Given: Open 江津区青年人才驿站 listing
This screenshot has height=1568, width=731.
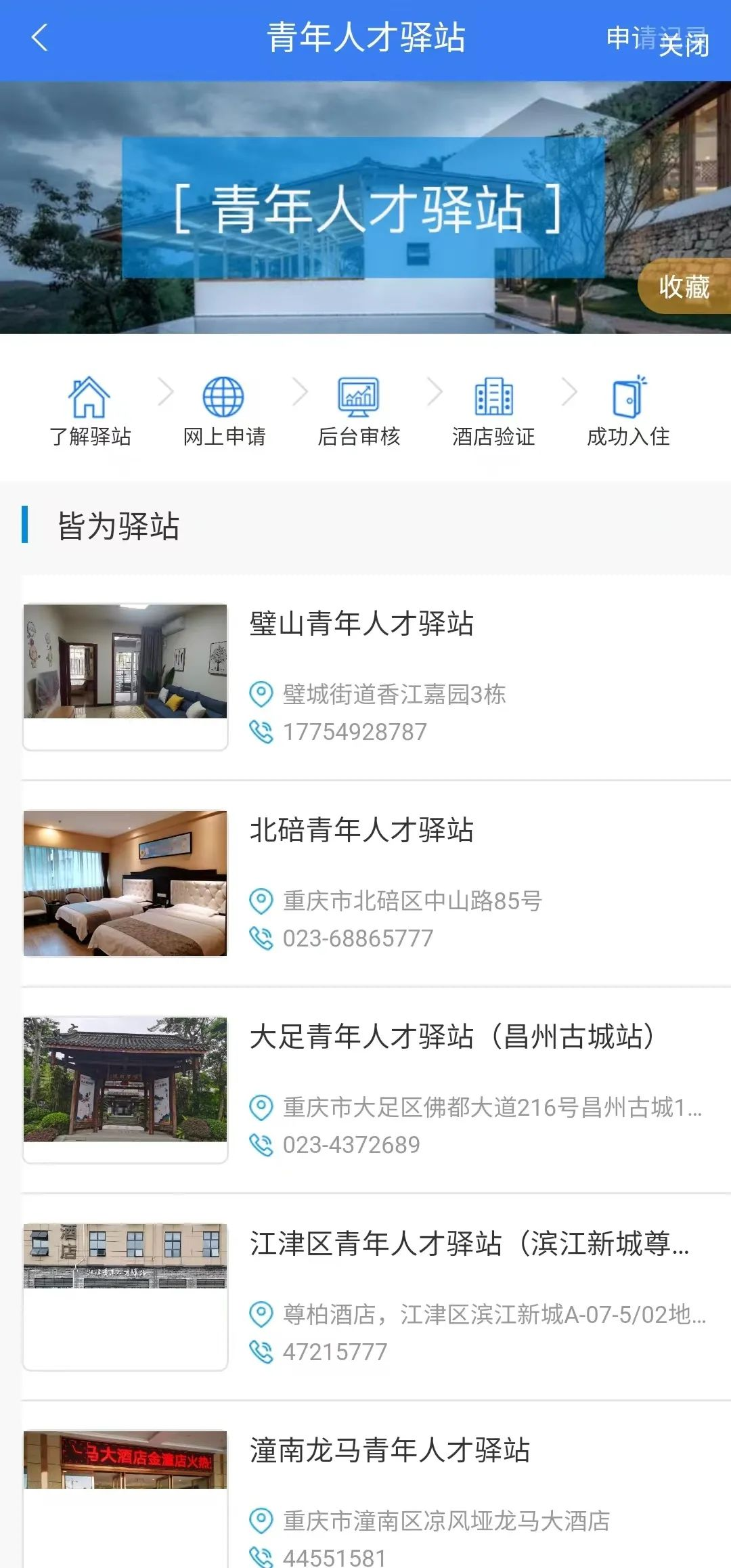Looking at the screenshot, I should pos(470,1244).
